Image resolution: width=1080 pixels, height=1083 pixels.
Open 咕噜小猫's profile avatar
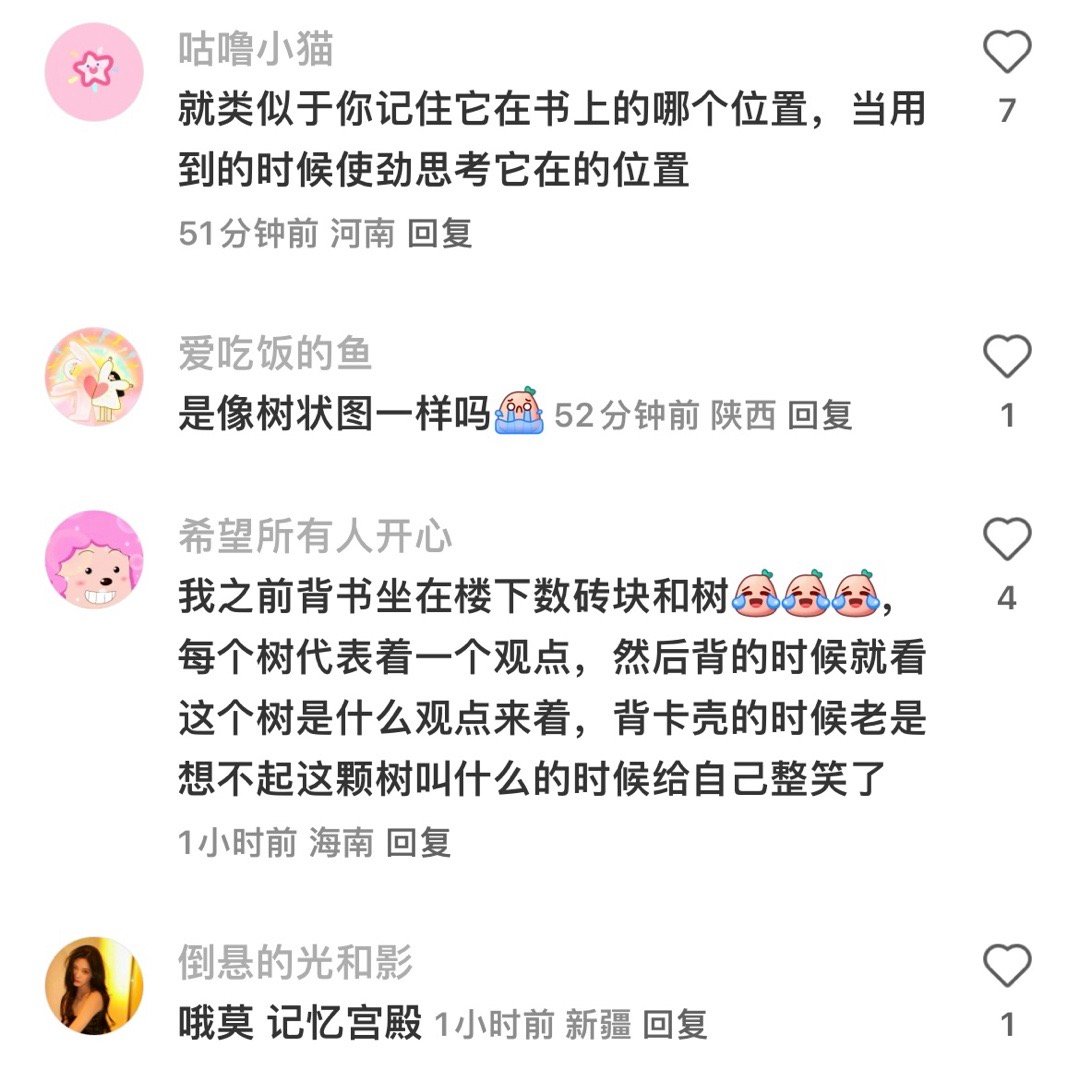[x=95, y=72]
